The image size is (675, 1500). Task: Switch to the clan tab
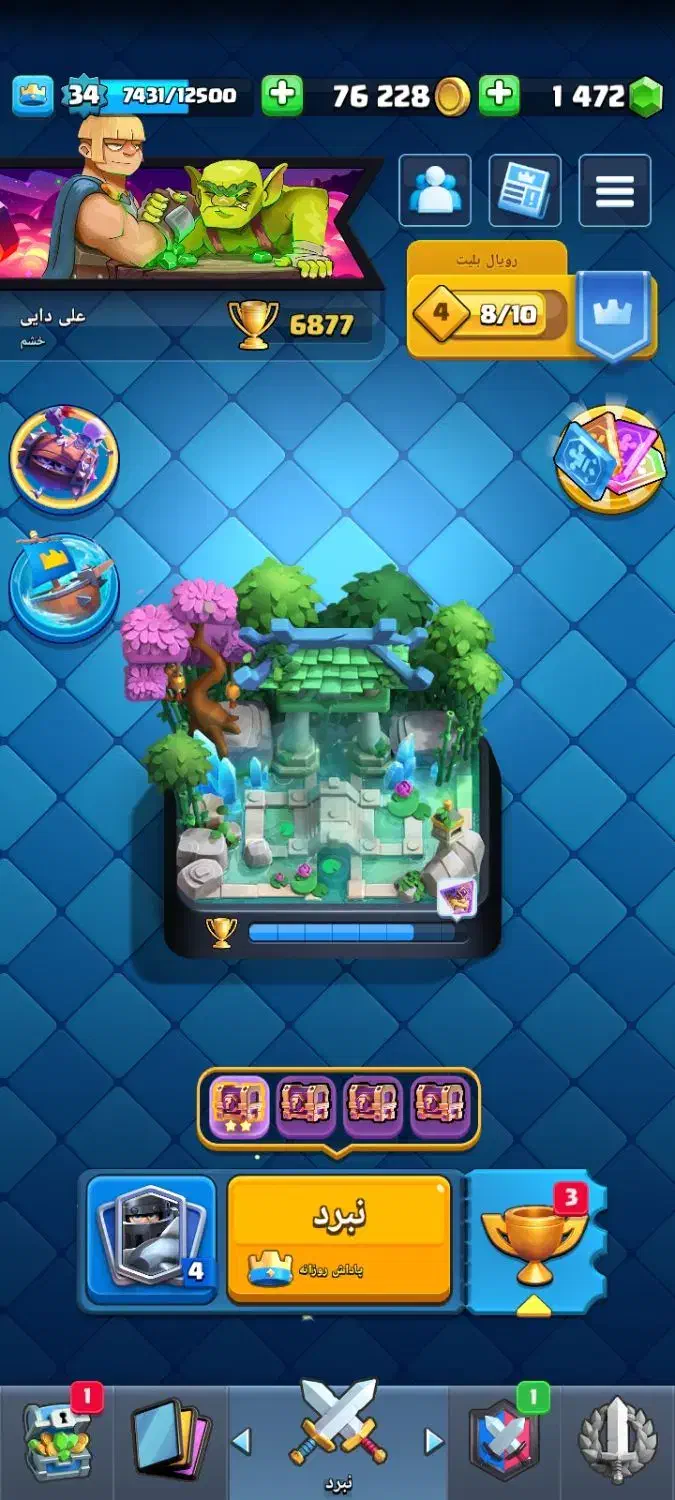point(505,1441)
